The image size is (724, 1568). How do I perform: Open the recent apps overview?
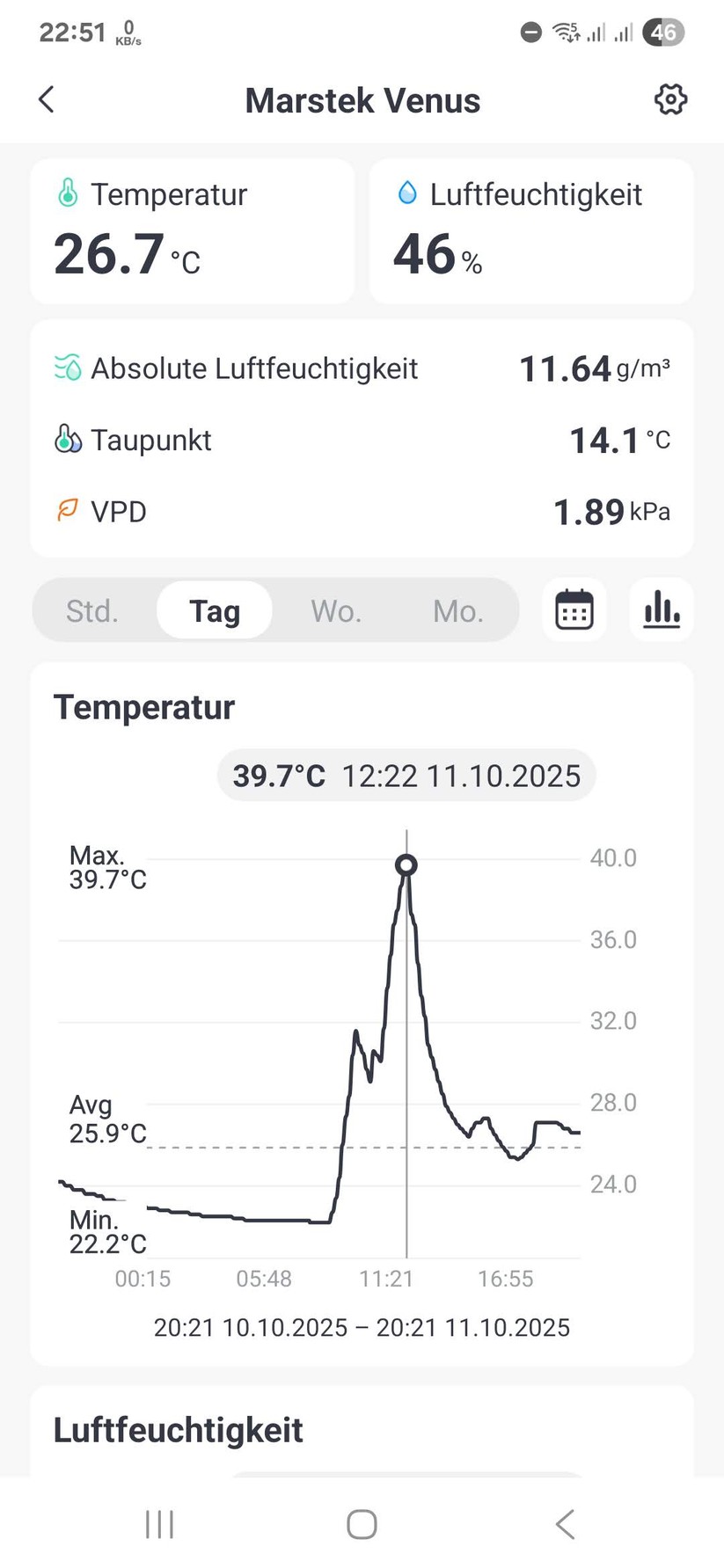158,1523
